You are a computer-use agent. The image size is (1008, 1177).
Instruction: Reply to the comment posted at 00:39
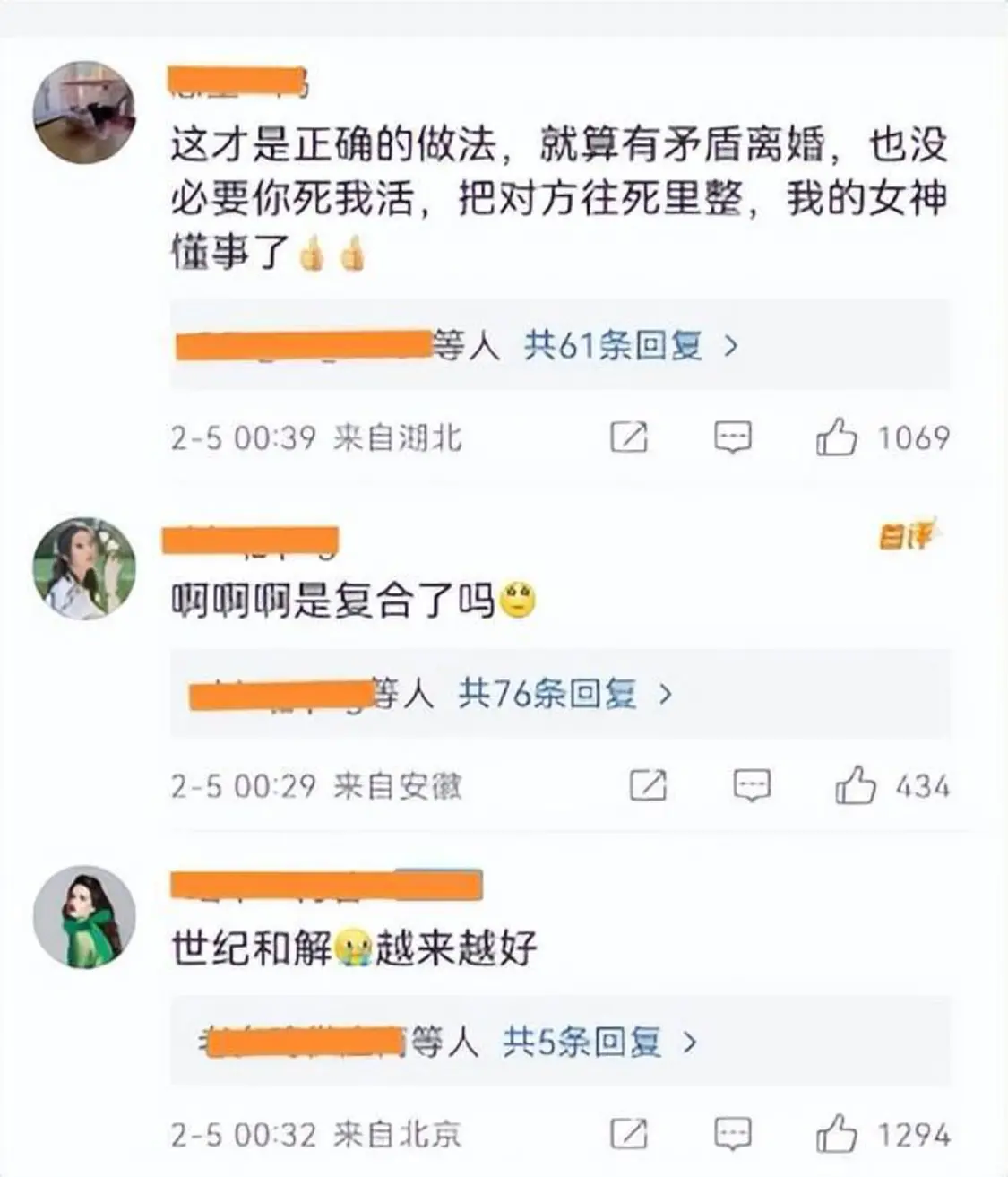click(732, 438)
